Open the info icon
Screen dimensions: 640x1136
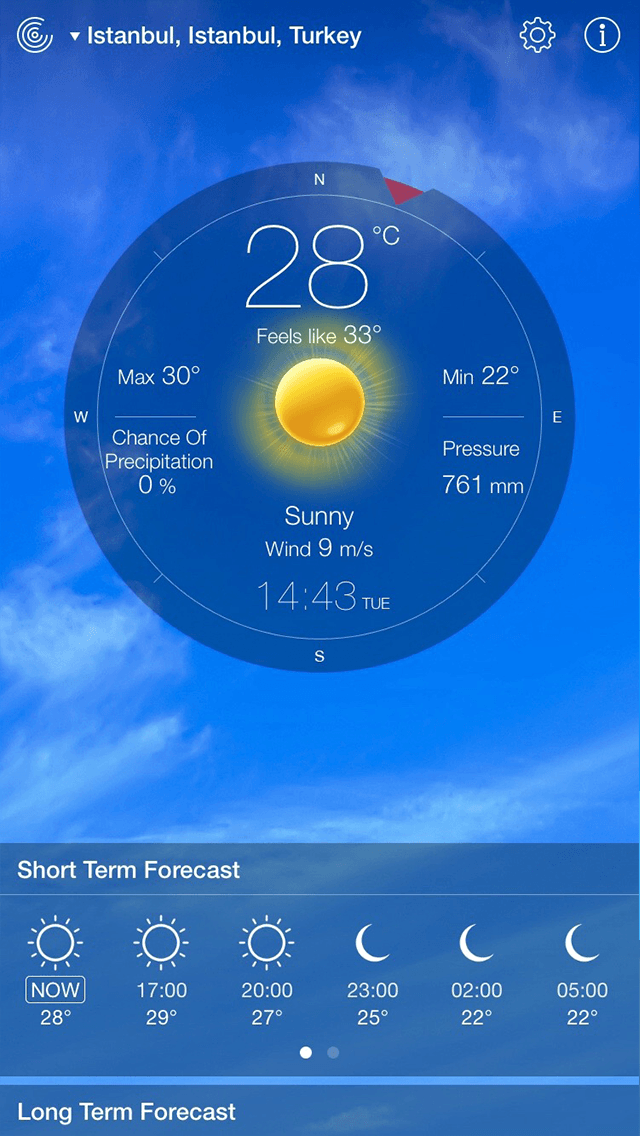pyautogui.click(x=601, y=36)
